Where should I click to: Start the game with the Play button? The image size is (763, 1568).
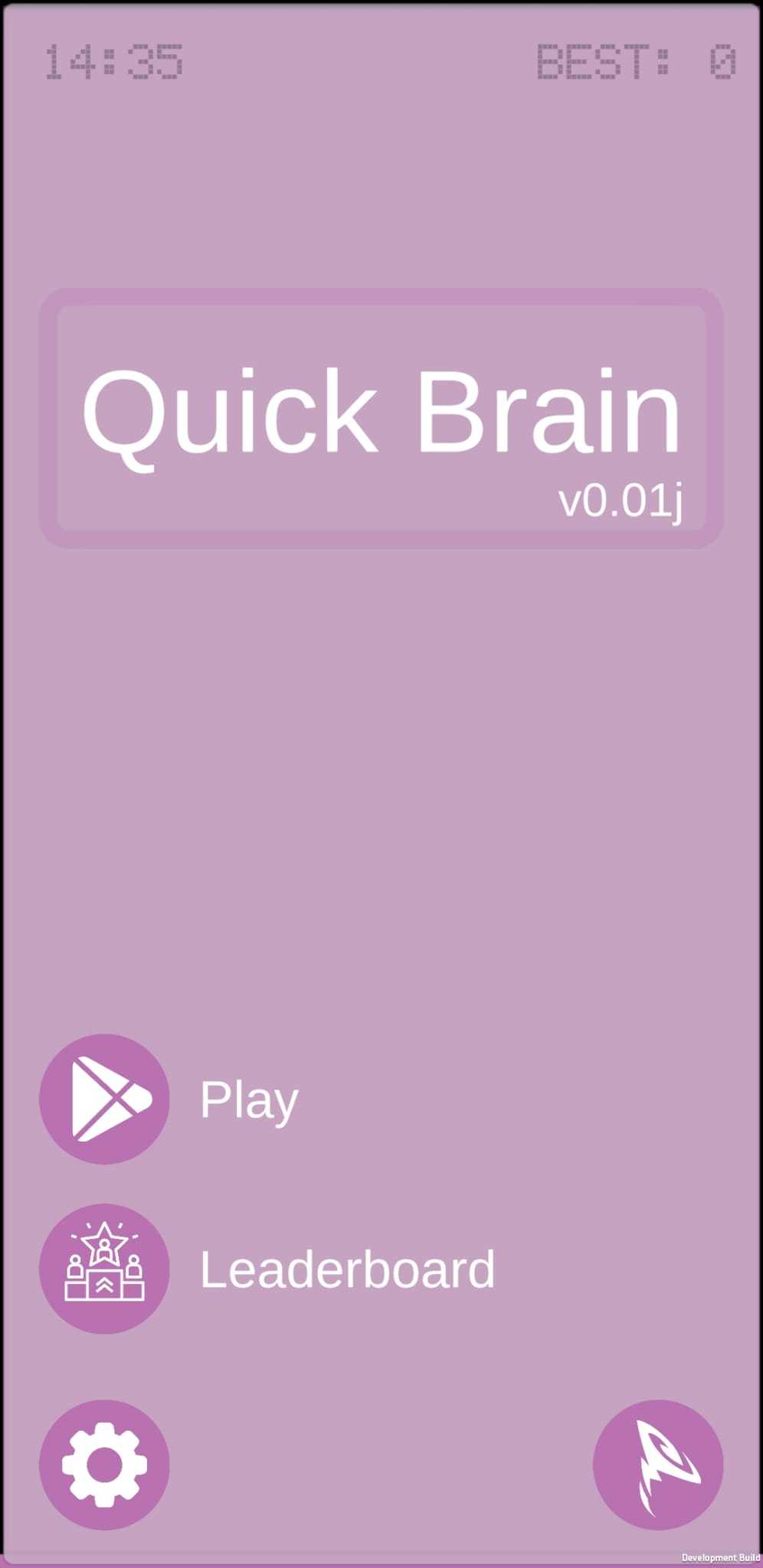pos(104,1099)
